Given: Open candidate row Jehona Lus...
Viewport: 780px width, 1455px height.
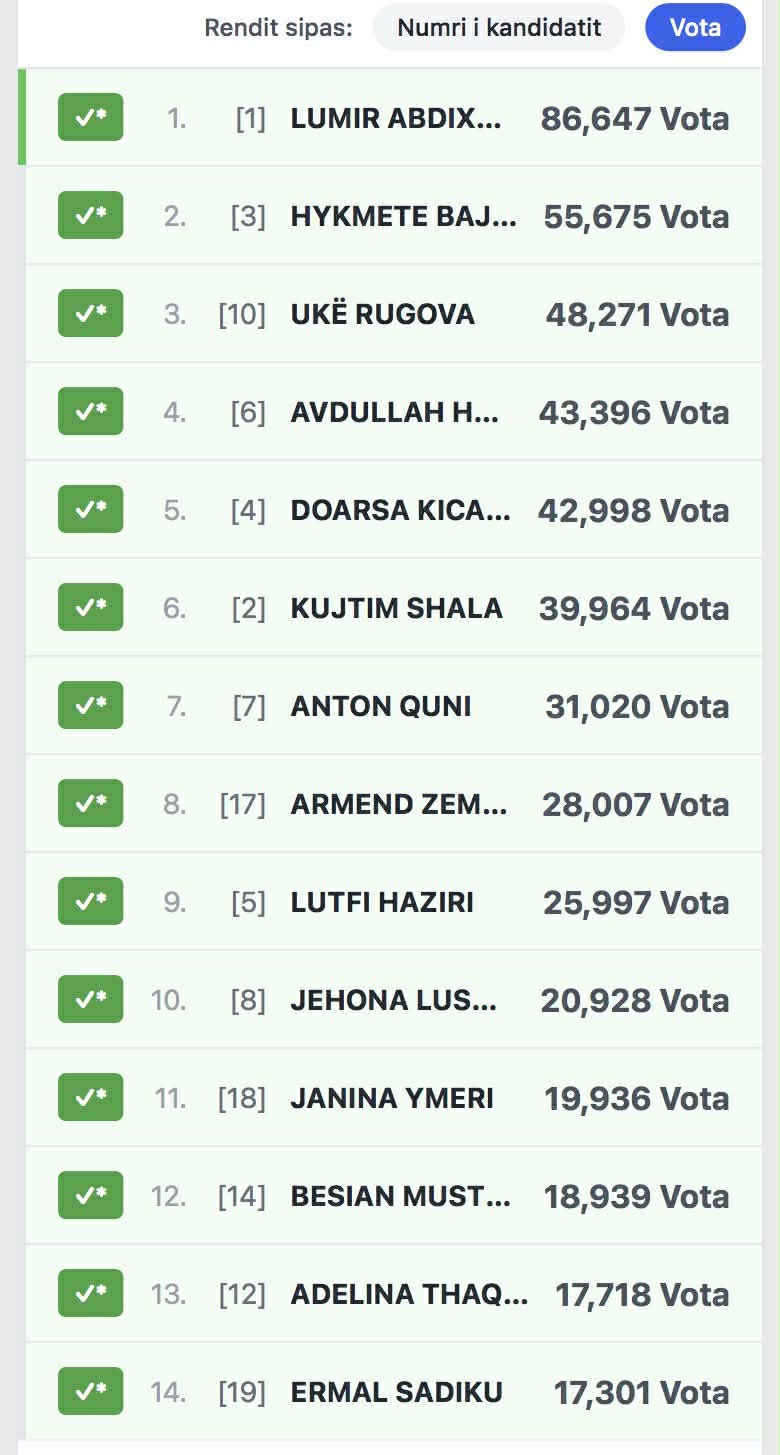Looking at the screenshot, I should (393, 1001).
